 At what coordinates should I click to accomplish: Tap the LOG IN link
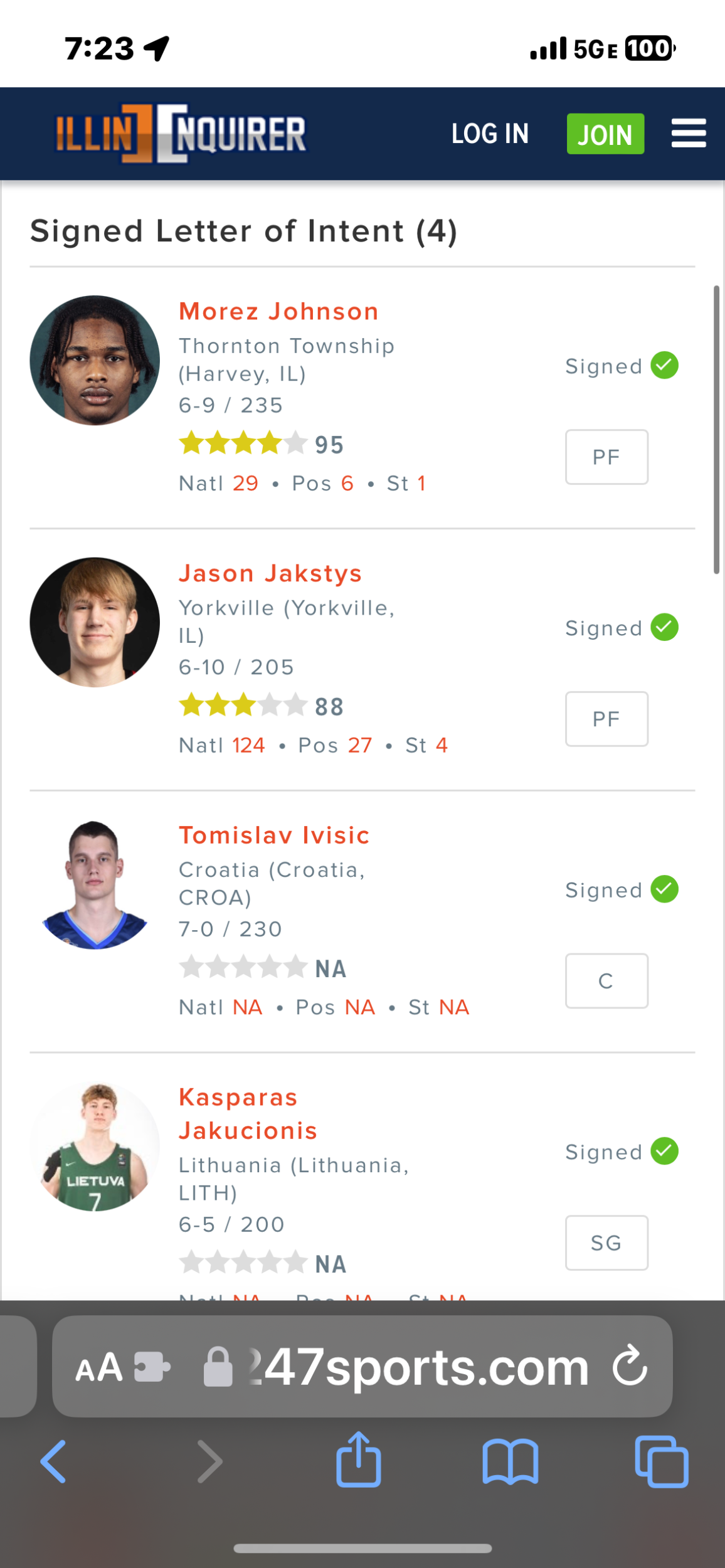490,134
